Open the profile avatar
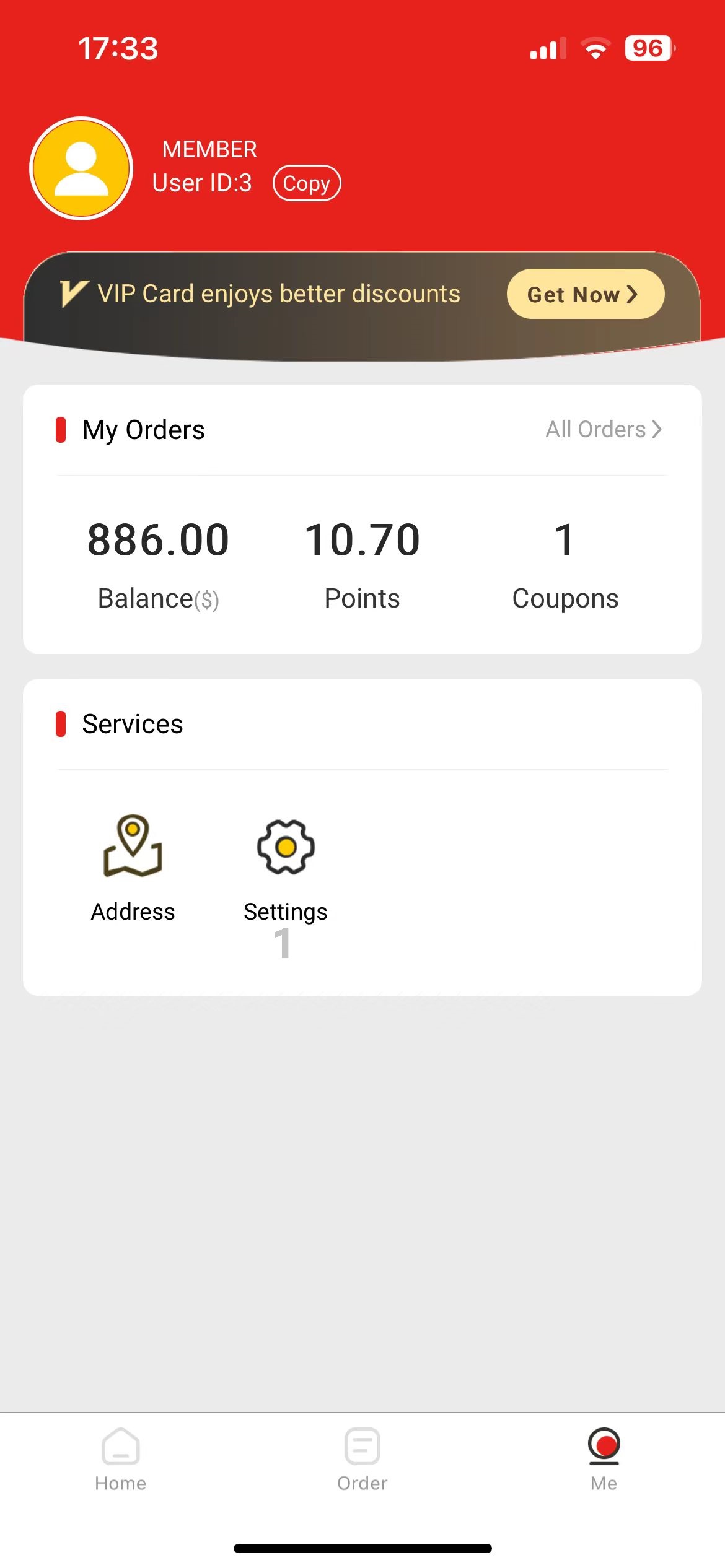This screenshot has height=1568, width=725. [x=81, y=168]
